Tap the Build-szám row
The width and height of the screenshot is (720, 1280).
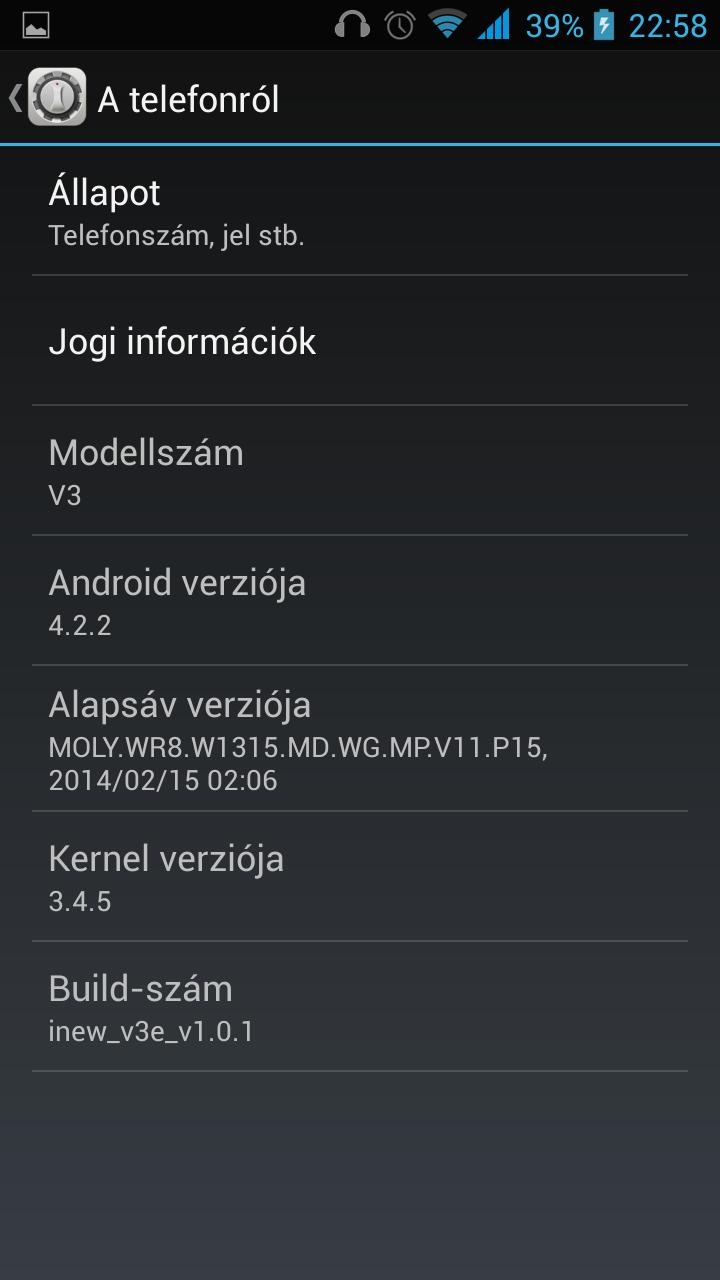[x=360, y=1007]
